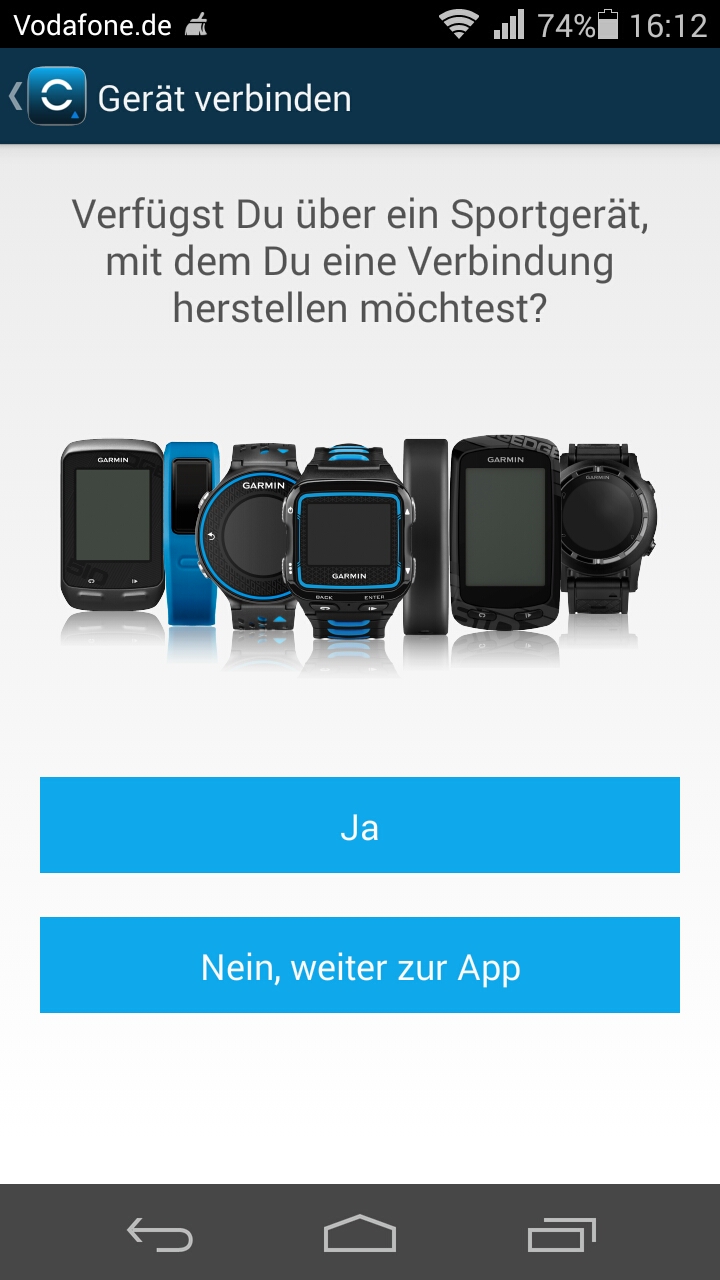This screenshot has width=720, height=1280.
Task: Go to the home screen
Action: [x=360, y=1234]
